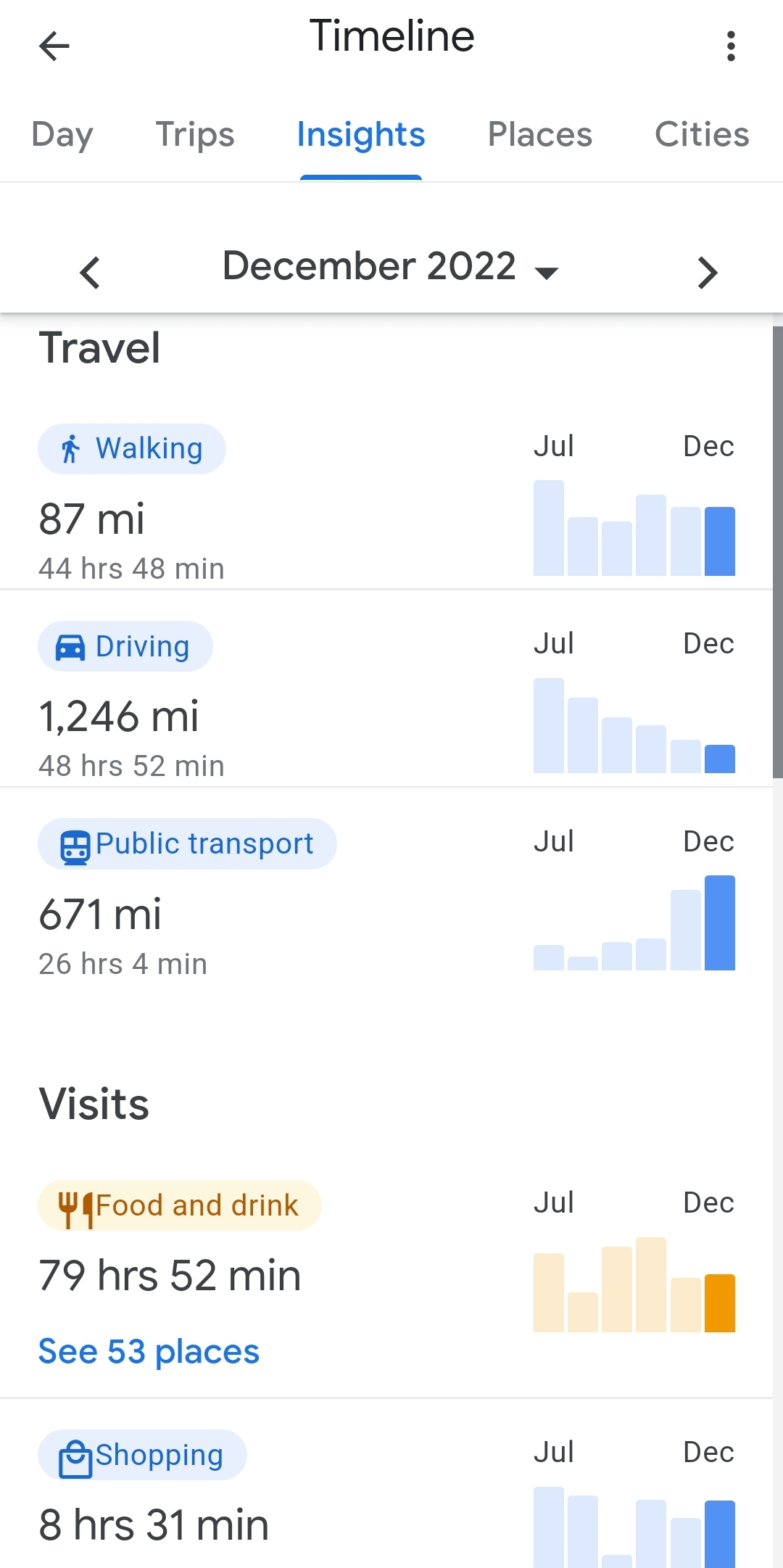The height and width of the screenshot is (1568, 783).
Task: Go back from Timeline
Action: tap(54, 46)
